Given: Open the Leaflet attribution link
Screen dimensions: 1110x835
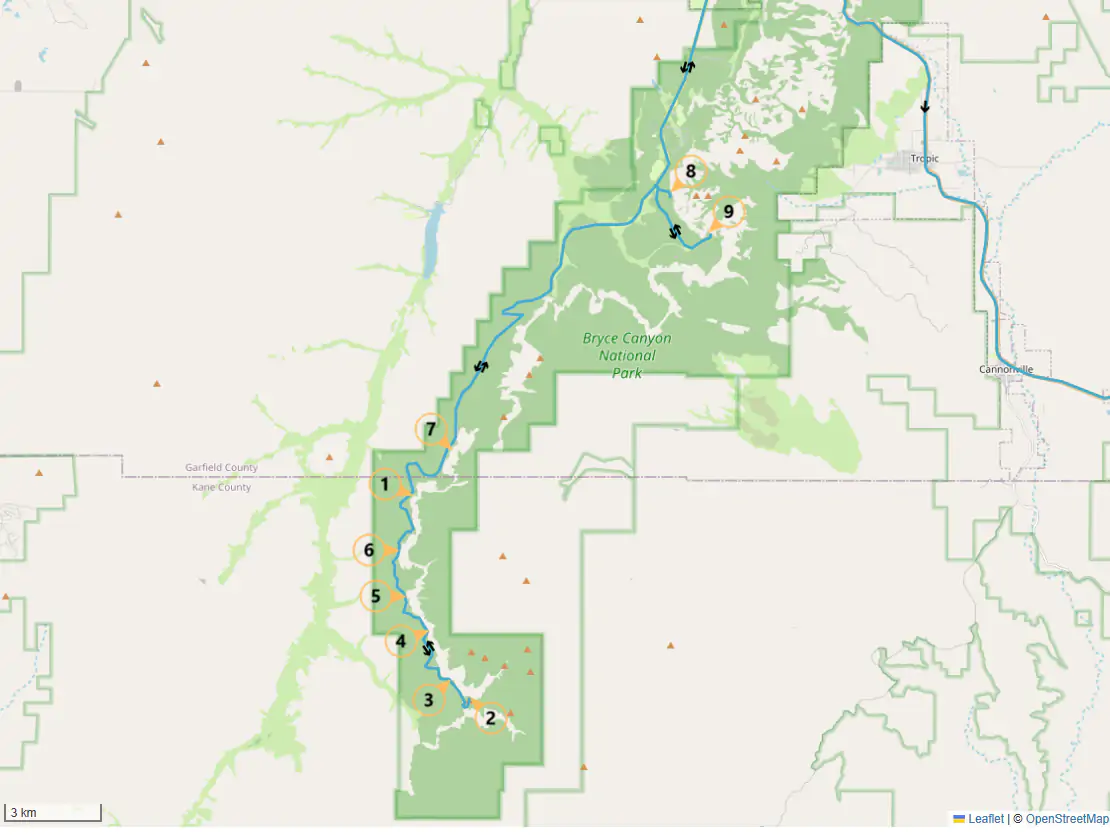Looking at the screenshot, I should (985, 819).
